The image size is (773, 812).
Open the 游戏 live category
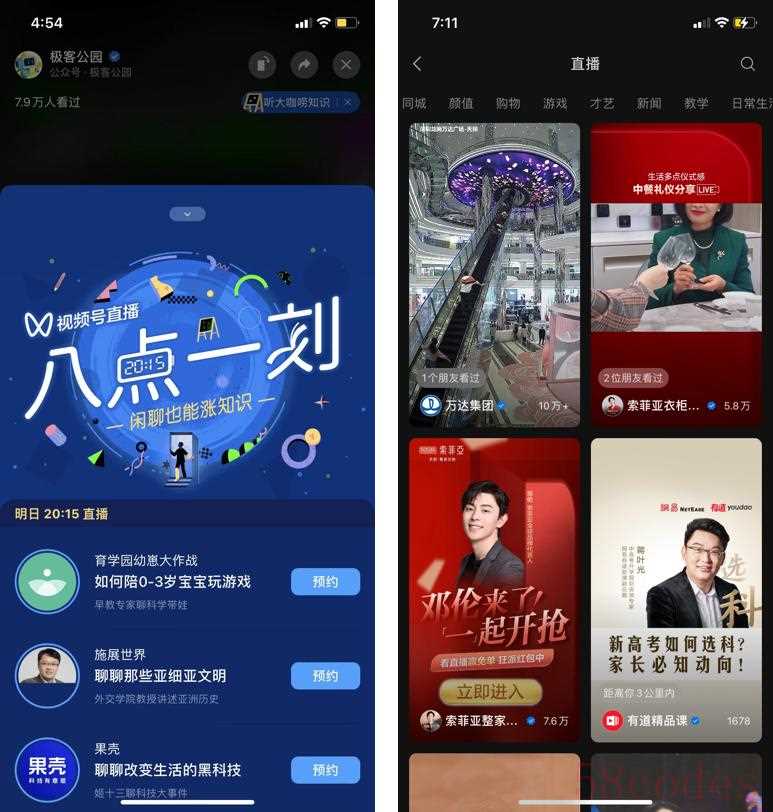click(x=555, y=103)
